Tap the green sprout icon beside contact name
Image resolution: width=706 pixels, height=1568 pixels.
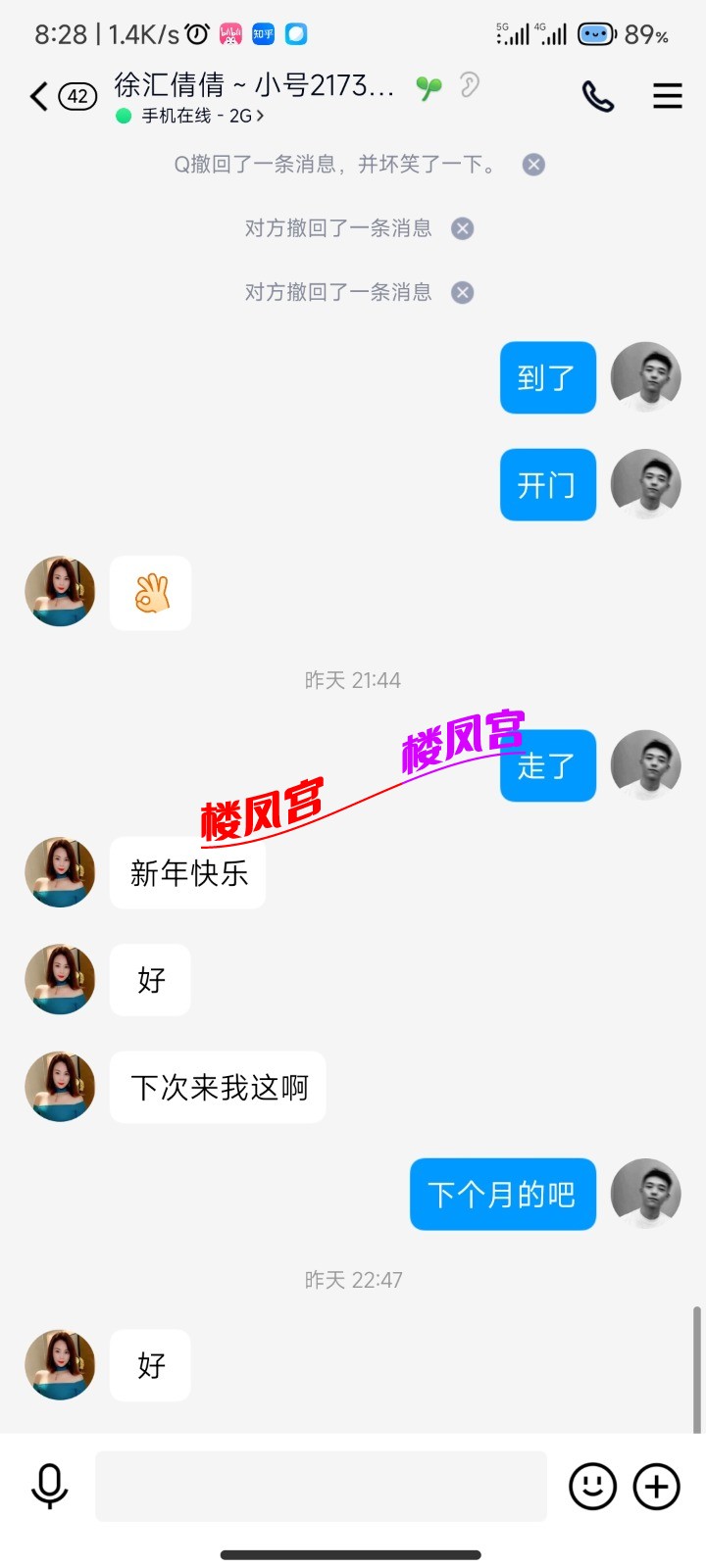tap(429, 86)
